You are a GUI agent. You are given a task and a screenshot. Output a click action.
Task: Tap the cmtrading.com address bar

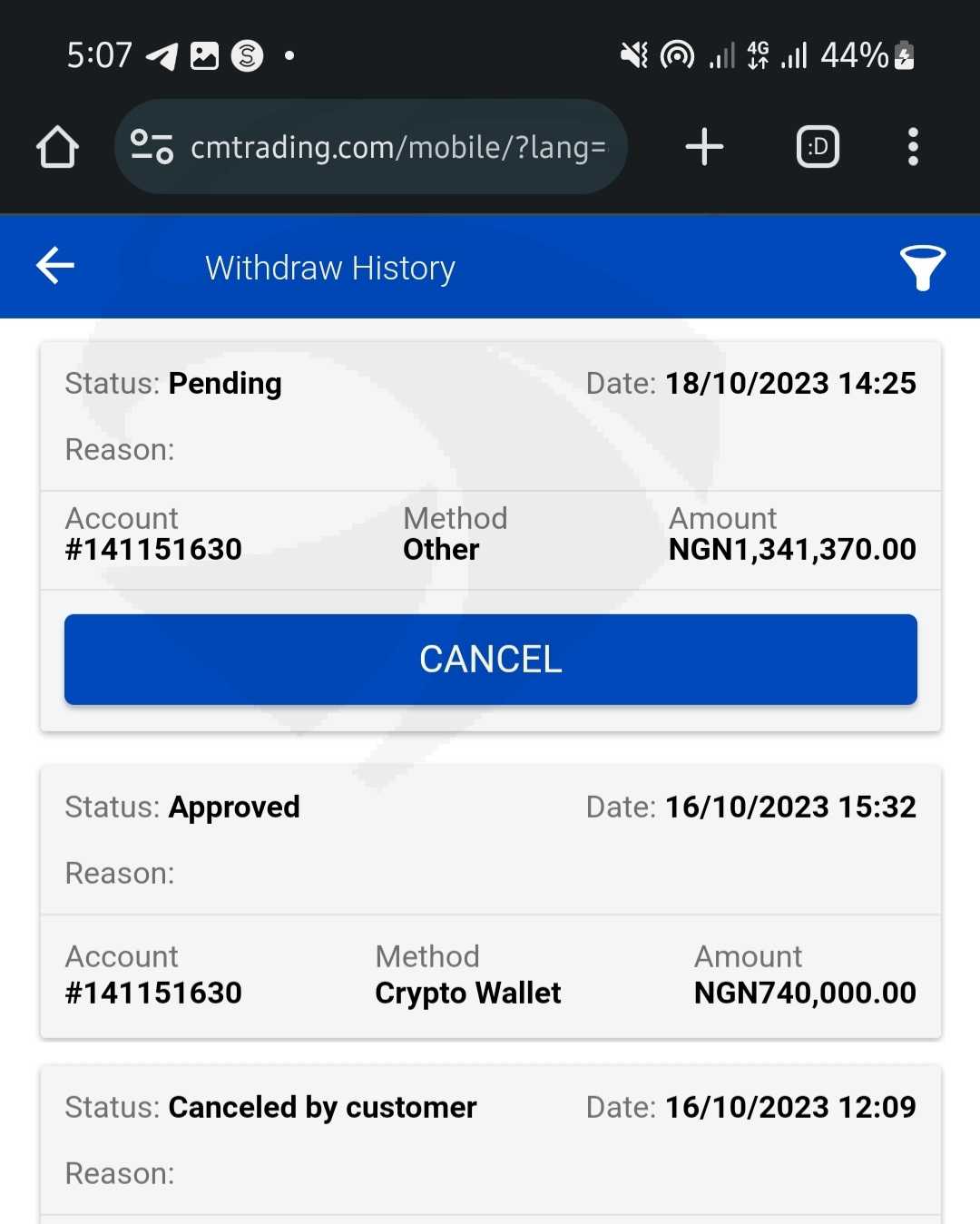[397, 147]
